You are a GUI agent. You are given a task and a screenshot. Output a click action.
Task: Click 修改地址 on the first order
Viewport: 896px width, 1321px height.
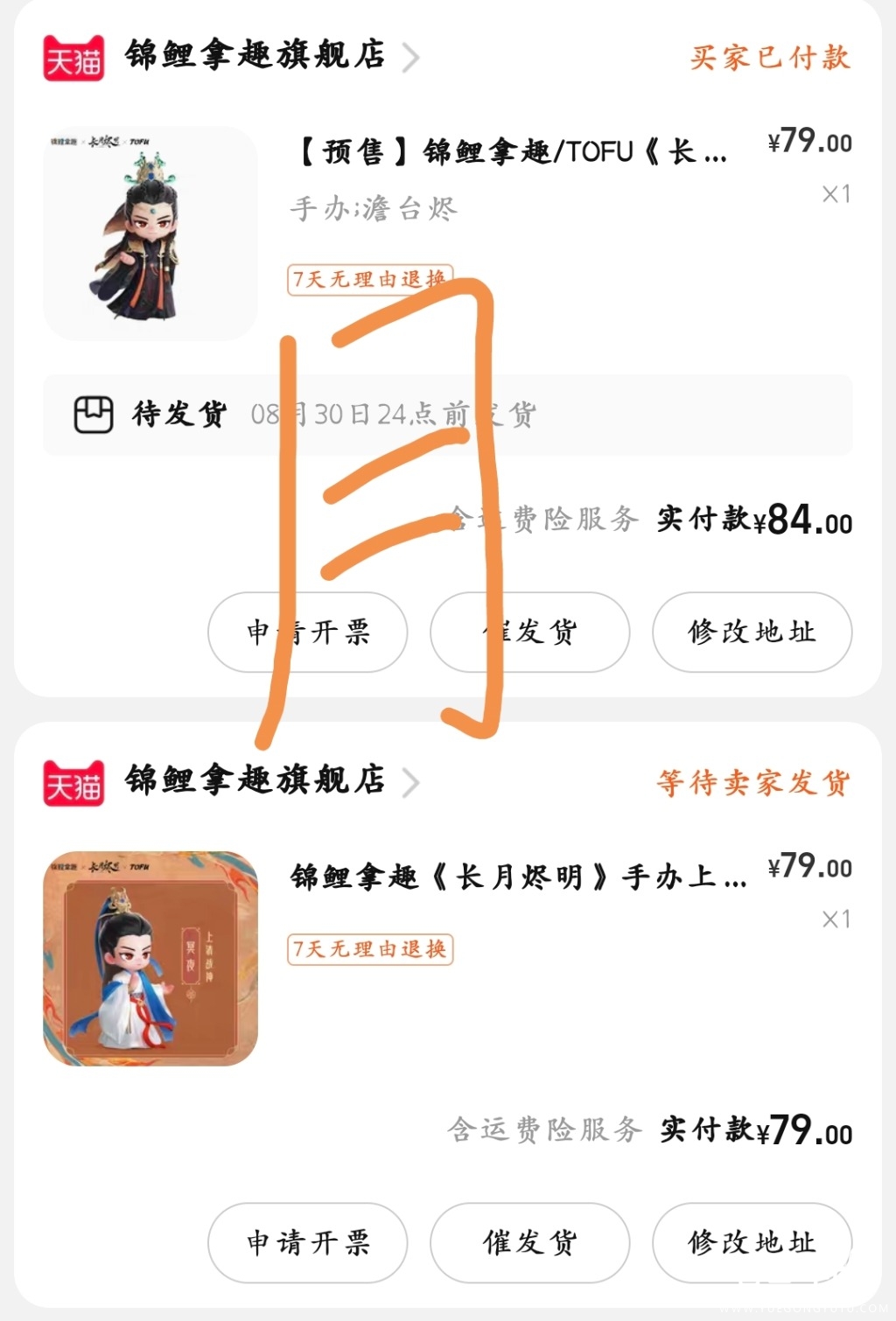click(x=751, y=633)
